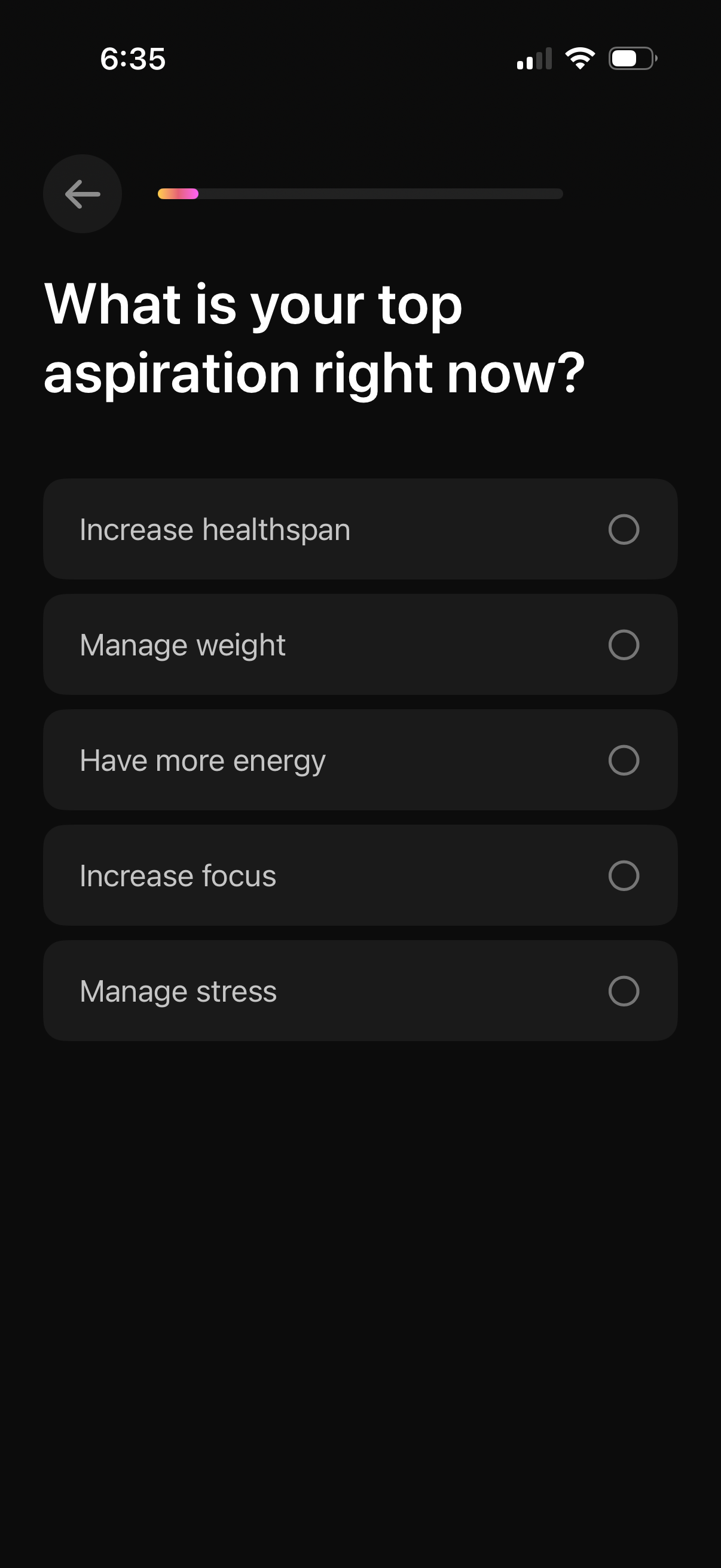This screenshot has height=1568, width=721.
Task: Select the Manage stress radio button
Action: [624, 992]
